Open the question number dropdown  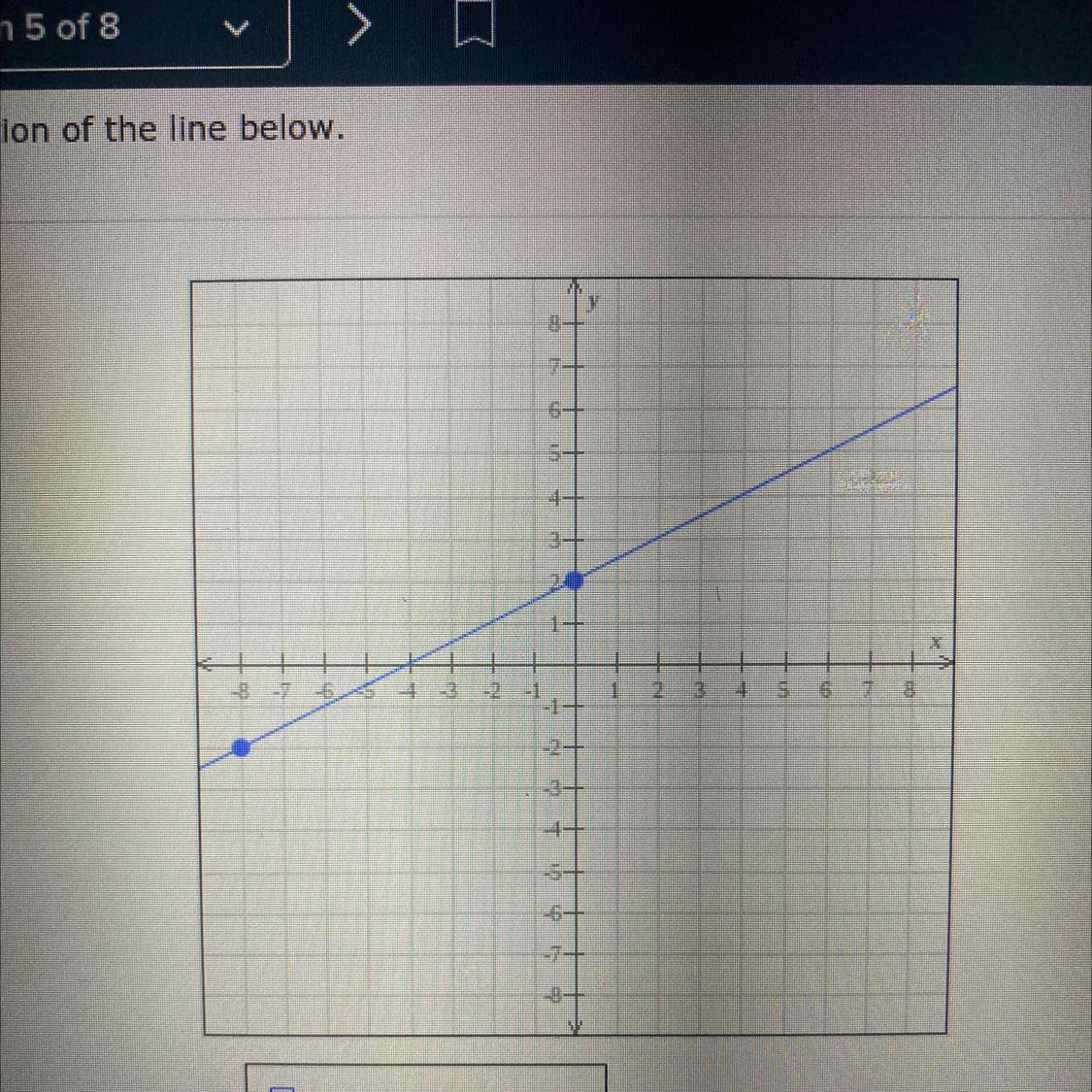click(x=234, y=29)
